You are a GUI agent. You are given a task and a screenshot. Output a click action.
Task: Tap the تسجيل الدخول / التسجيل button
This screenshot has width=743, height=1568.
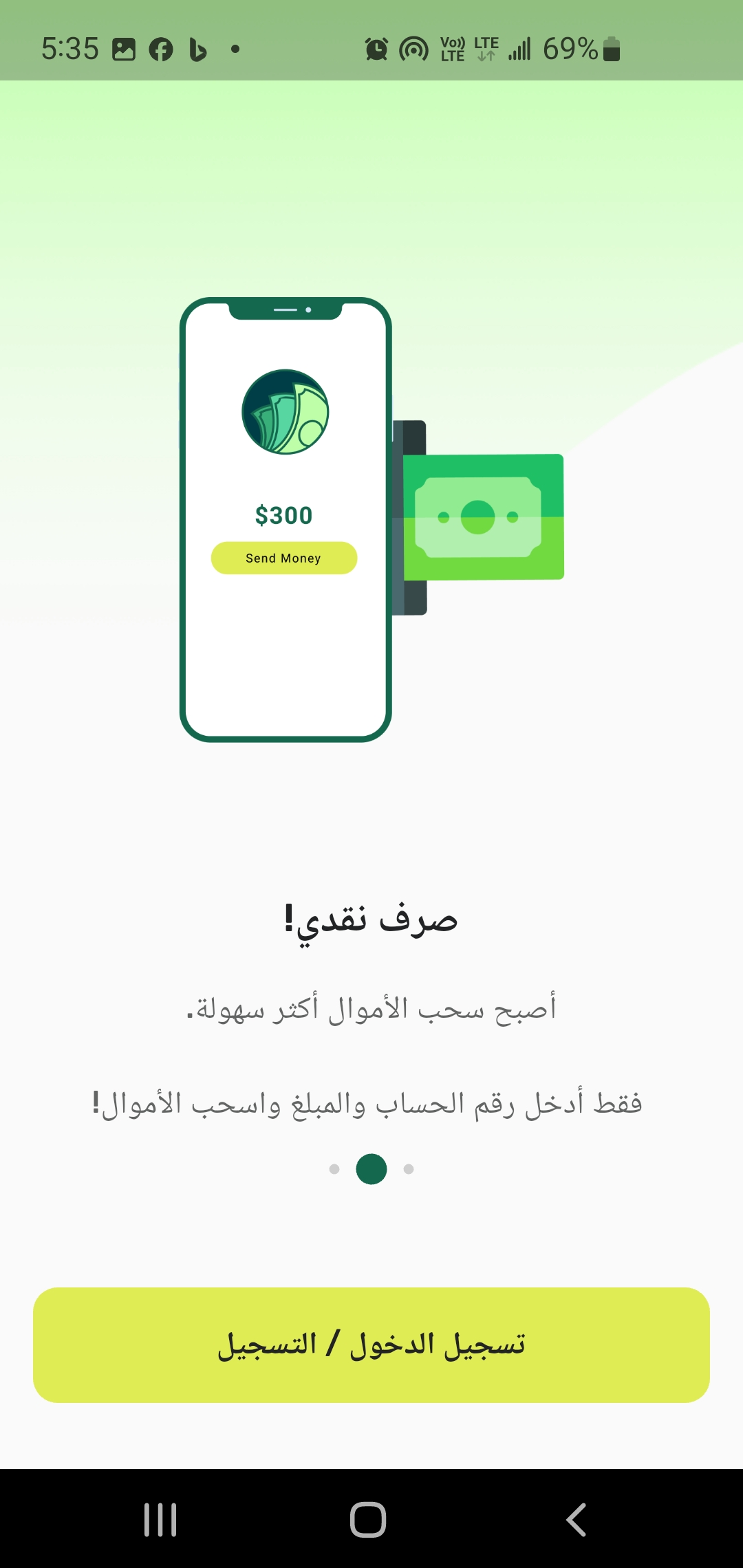pyautogui.click(x=371, y=1344)
